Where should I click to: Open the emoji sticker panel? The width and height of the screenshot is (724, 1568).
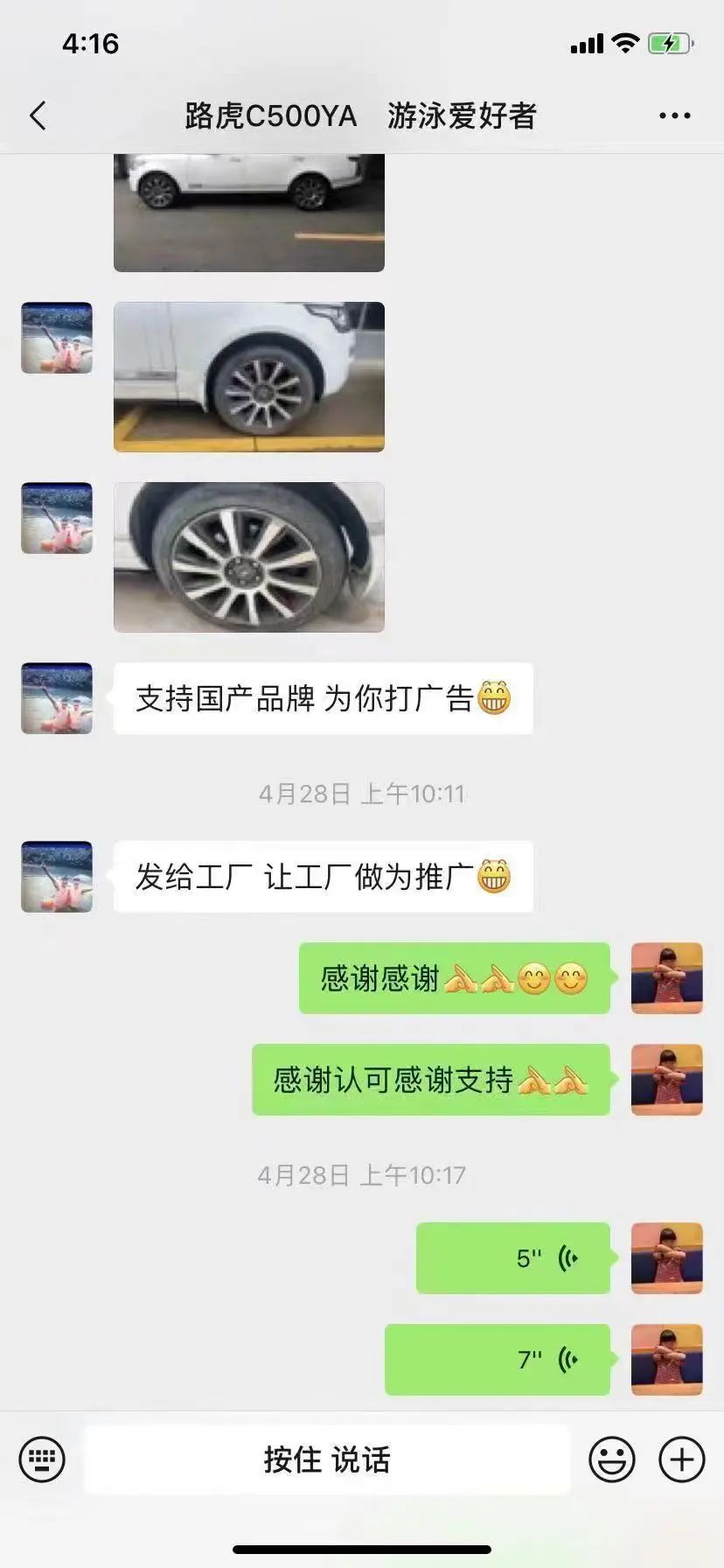coord(611,1459)
